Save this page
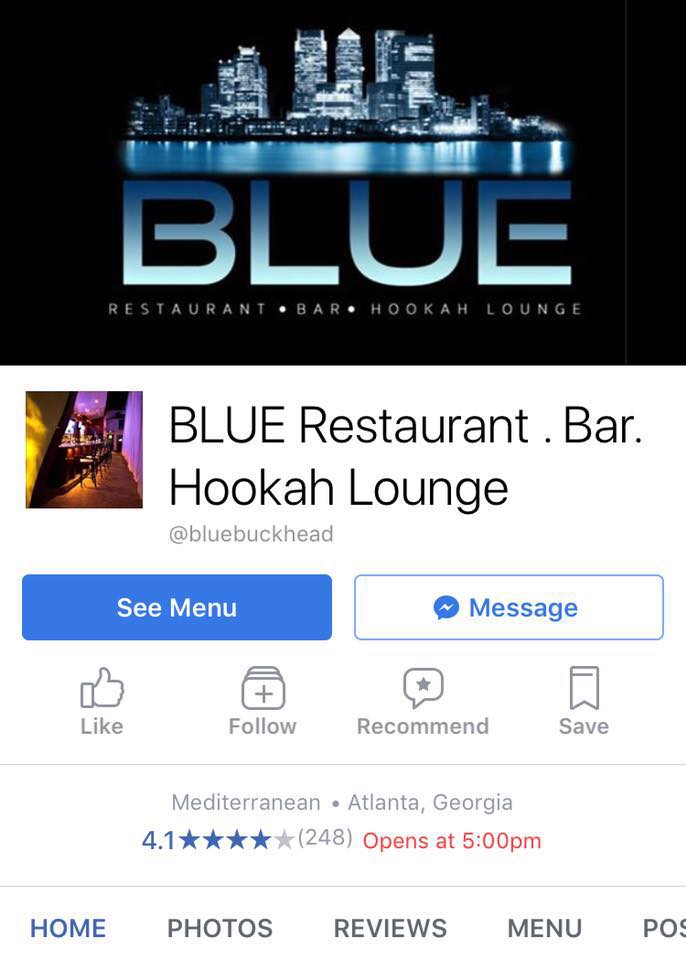Screen dimensions: 686x960 pos(584,702)
